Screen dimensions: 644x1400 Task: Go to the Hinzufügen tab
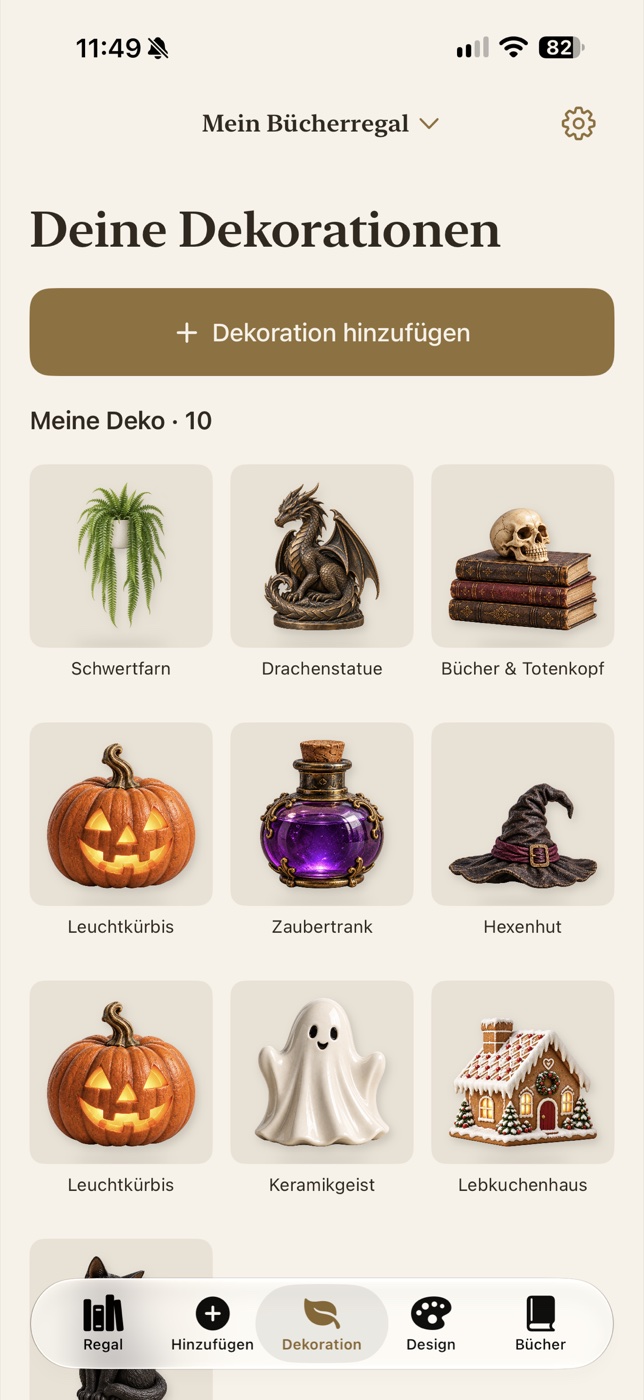pos(212,1324)
